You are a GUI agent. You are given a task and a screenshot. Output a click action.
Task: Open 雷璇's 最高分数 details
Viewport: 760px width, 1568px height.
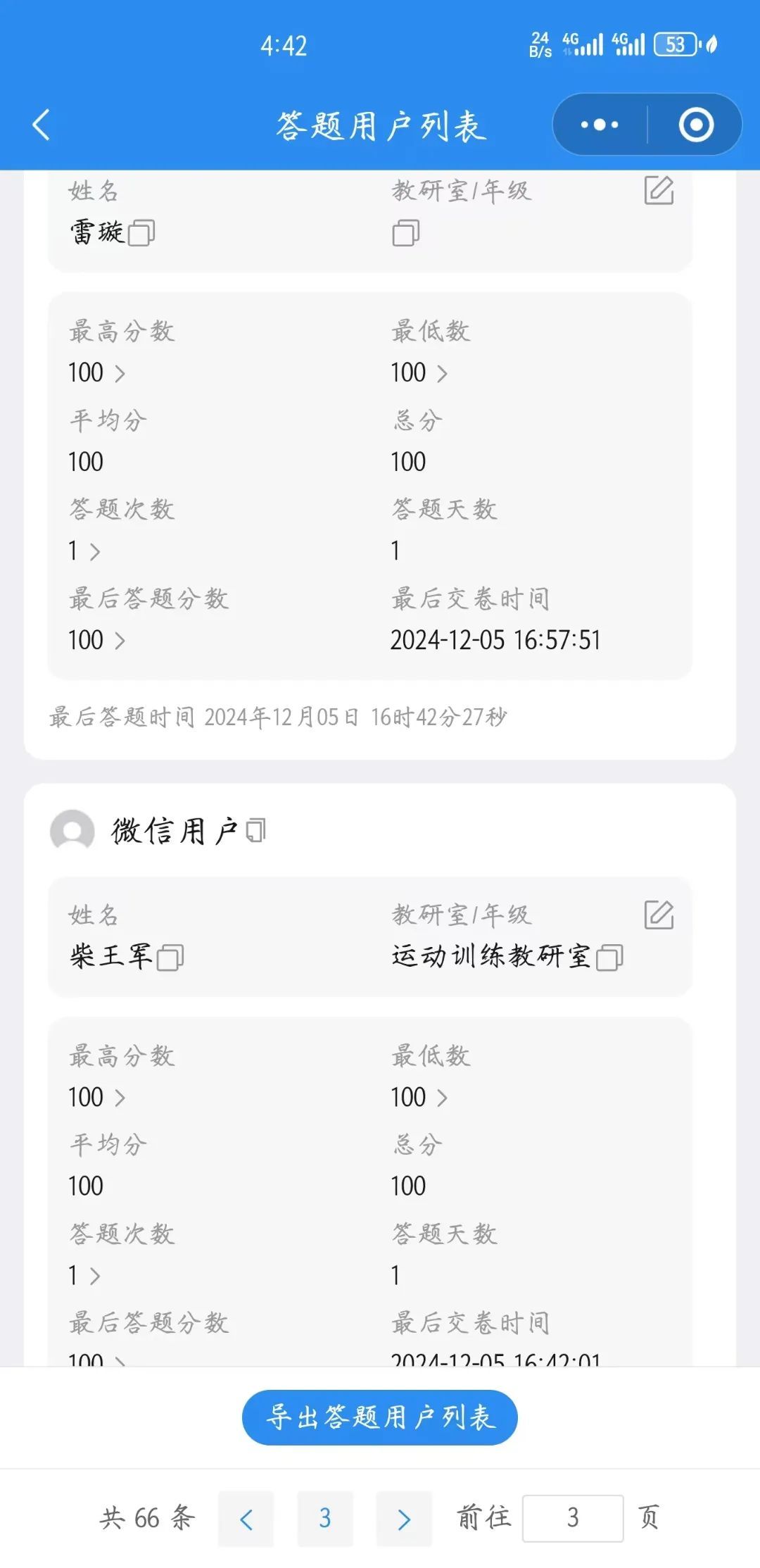coord(97,372)
